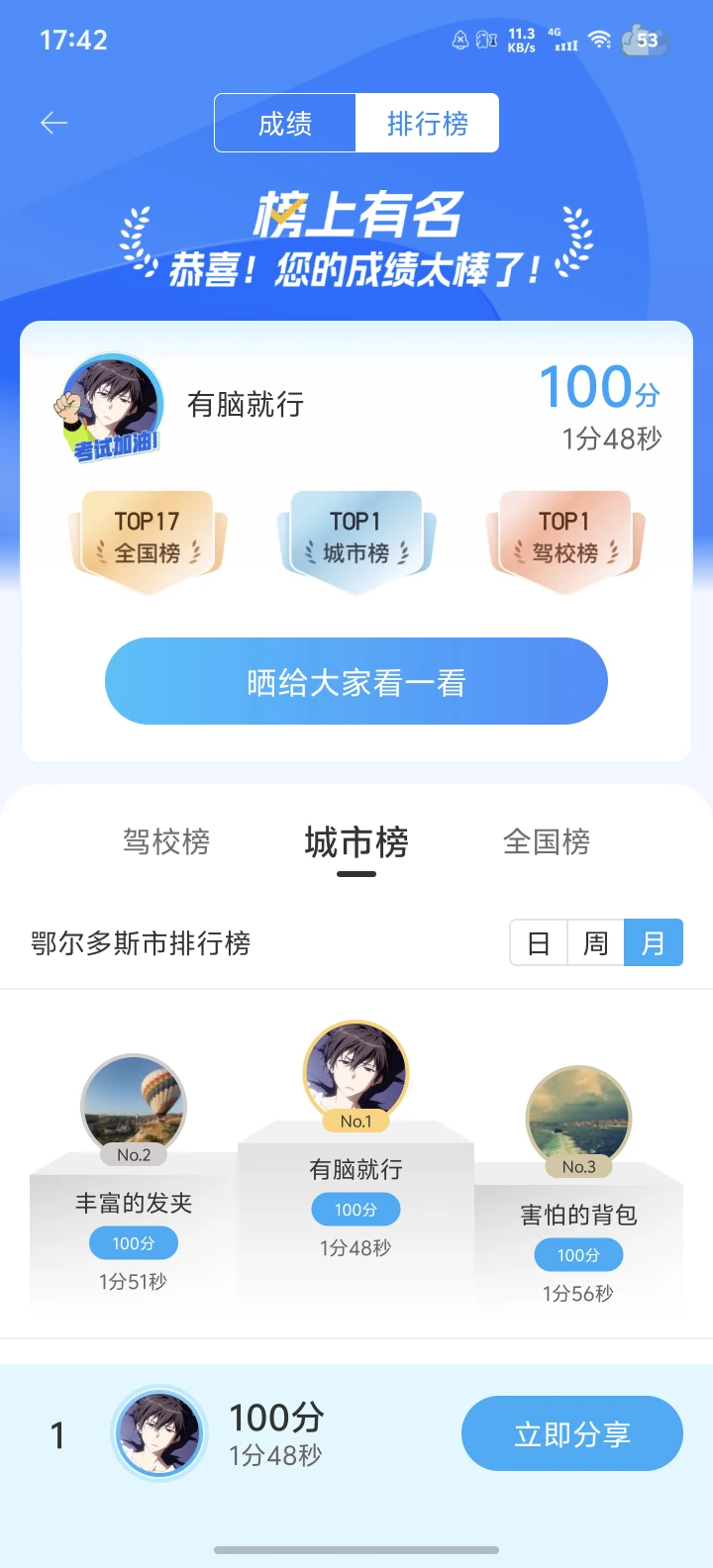Switch to the 驾校榜 ranking tab
713x1568 pixels.
[166, 842]
